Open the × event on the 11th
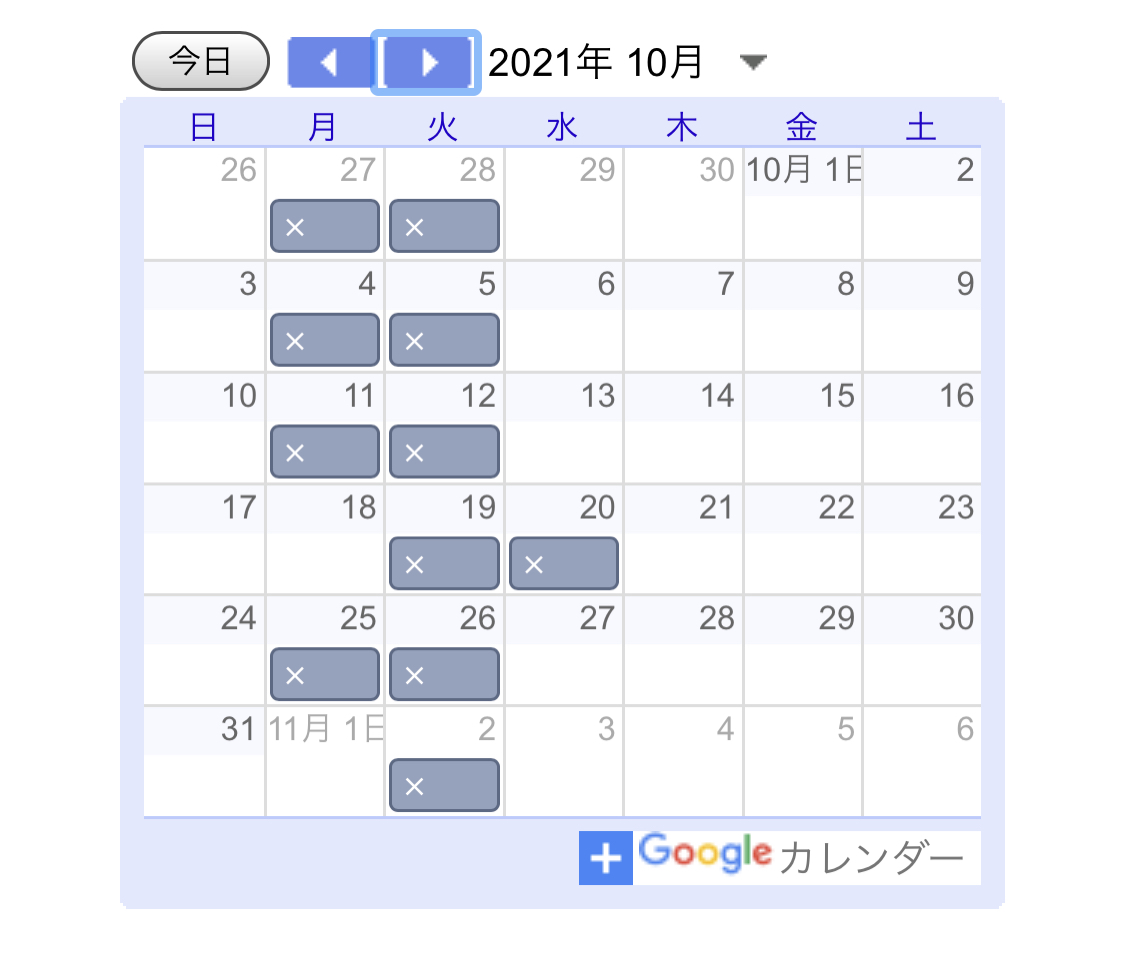The height and width of the screenshot is (955, 1125). tap(325, 451)
